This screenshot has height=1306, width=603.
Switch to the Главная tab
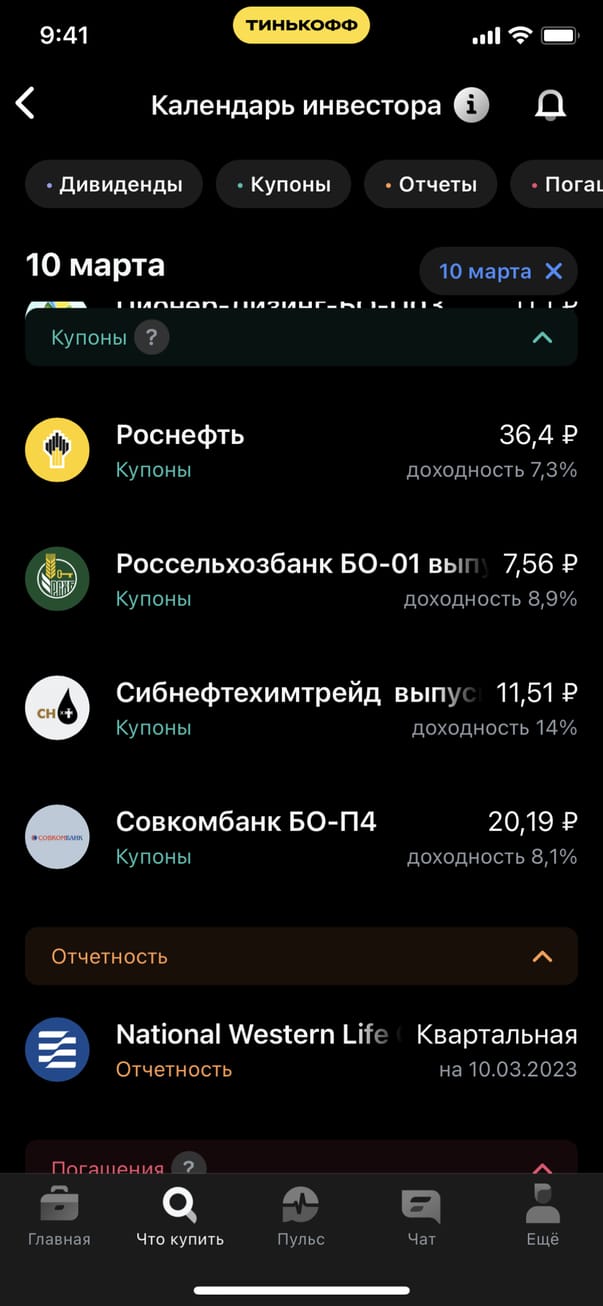pyautogui.click(x=59, y=1217)
